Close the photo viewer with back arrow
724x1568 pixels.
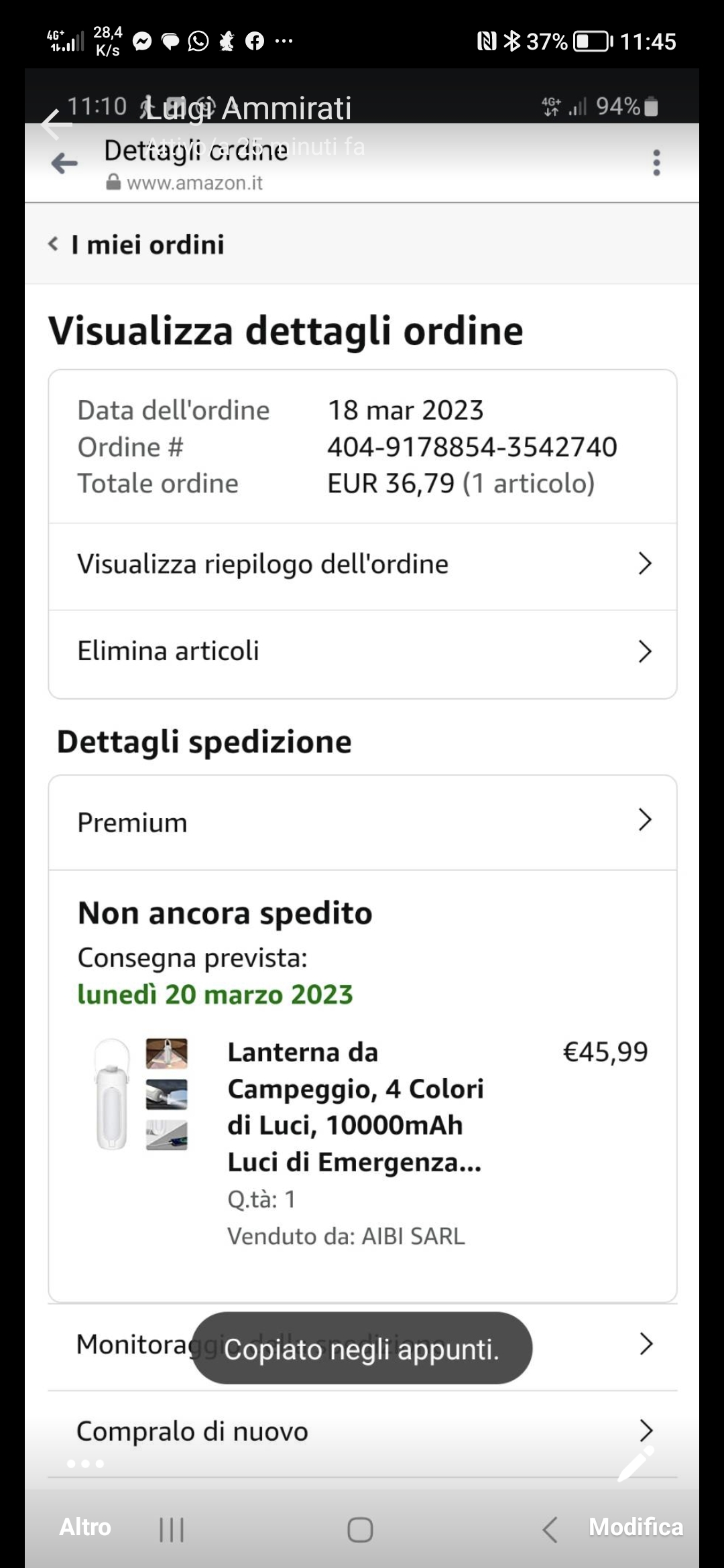(x=55, y=124)
